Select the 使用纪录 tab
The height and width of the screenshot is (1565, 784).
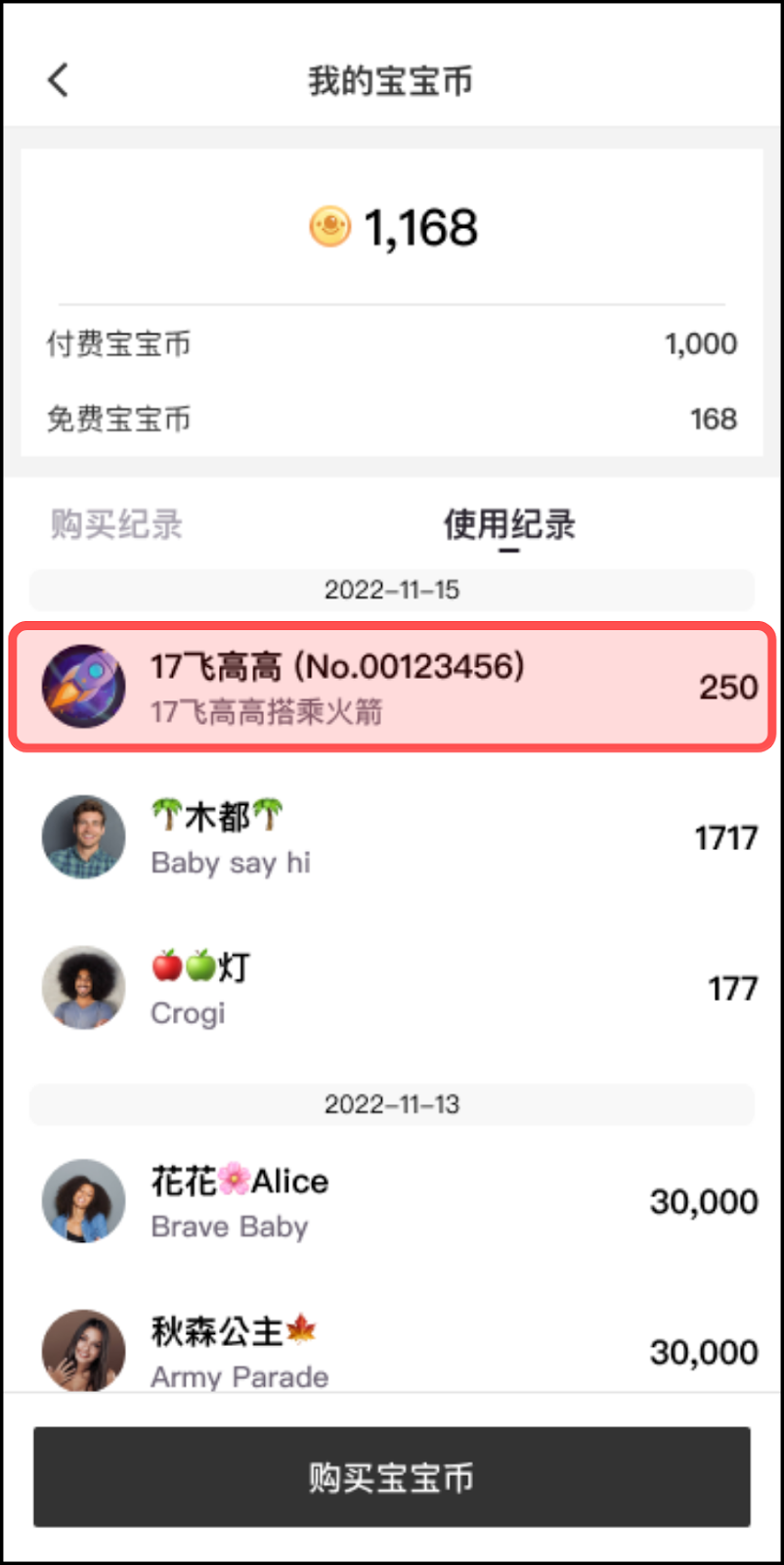pyautogui.click(x=509, y=524)
